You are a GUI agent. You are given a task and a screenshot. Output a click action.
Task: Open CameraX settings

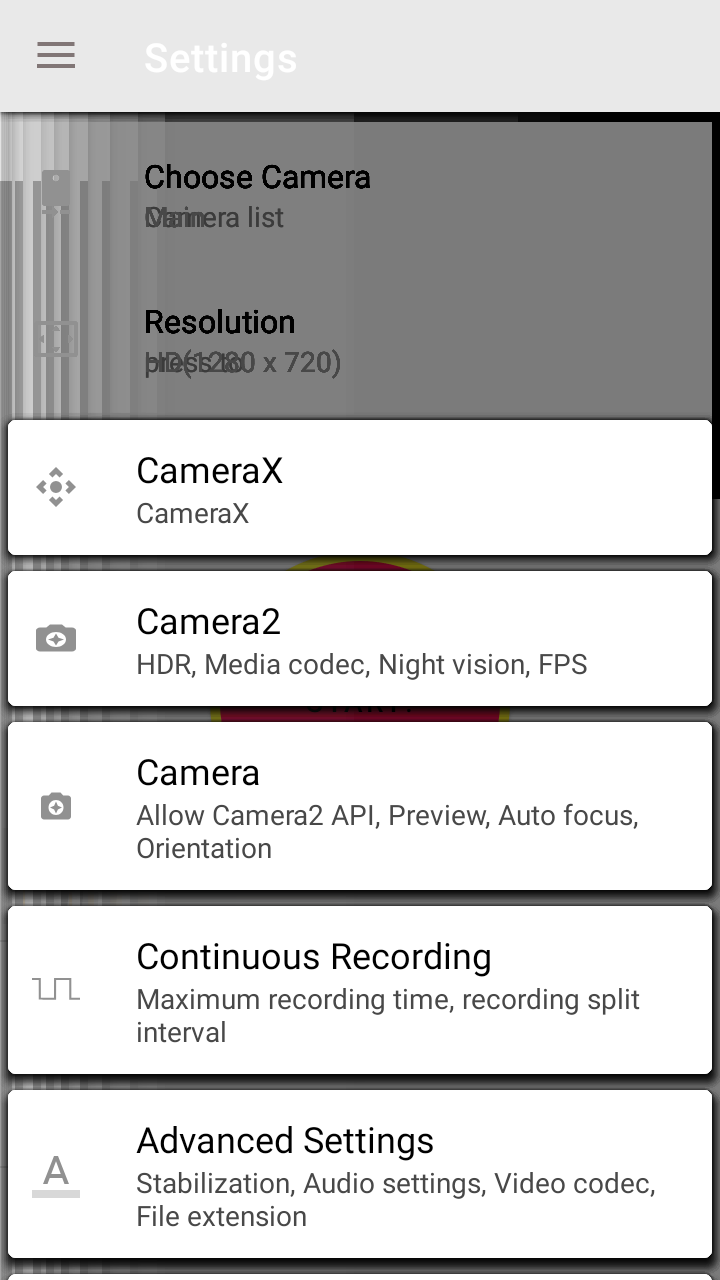pyautogui.click(x=360, y=488)
